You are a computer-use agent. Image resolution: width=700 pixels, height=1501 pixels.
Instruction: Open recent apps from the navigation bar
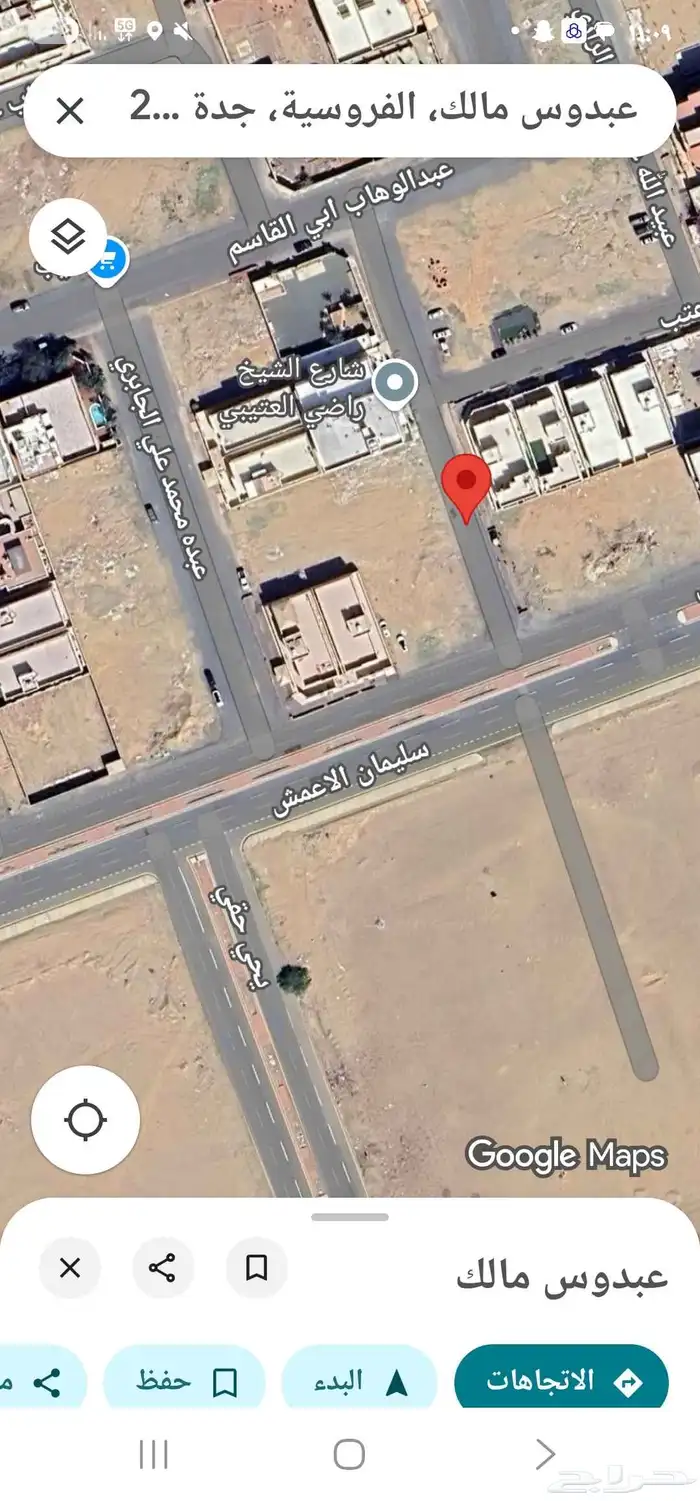click(153, 1454)
